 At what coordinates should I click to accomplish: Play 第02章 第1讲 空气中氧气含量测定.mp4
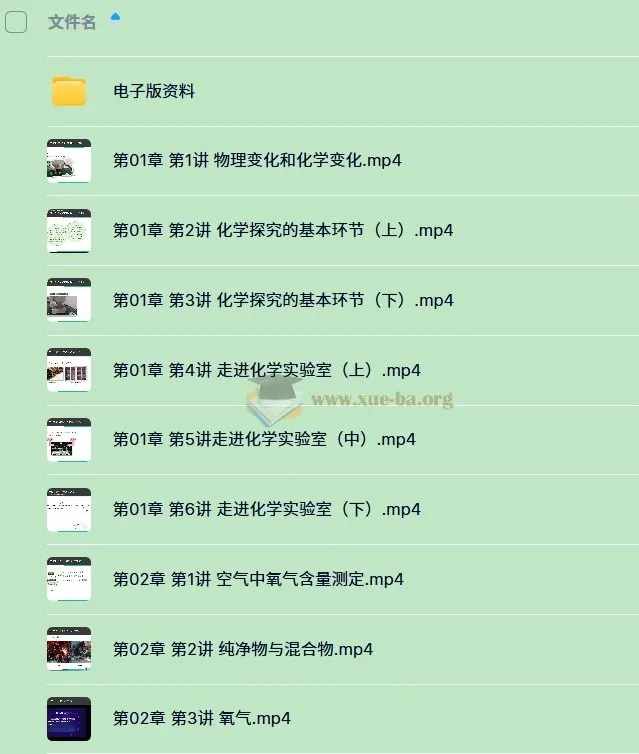pyautogui.click(x=258, y=579)
